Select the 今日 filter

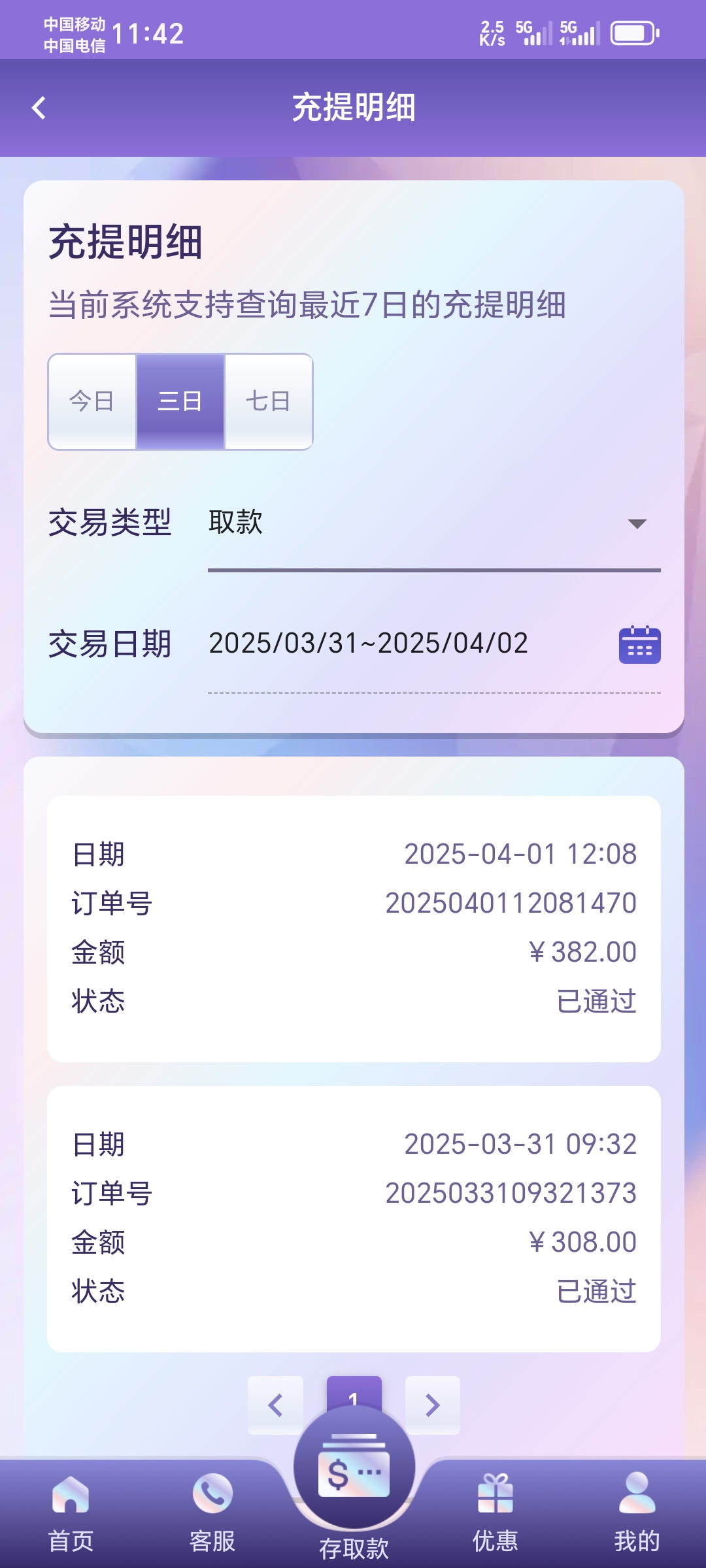tap(92, 401)
